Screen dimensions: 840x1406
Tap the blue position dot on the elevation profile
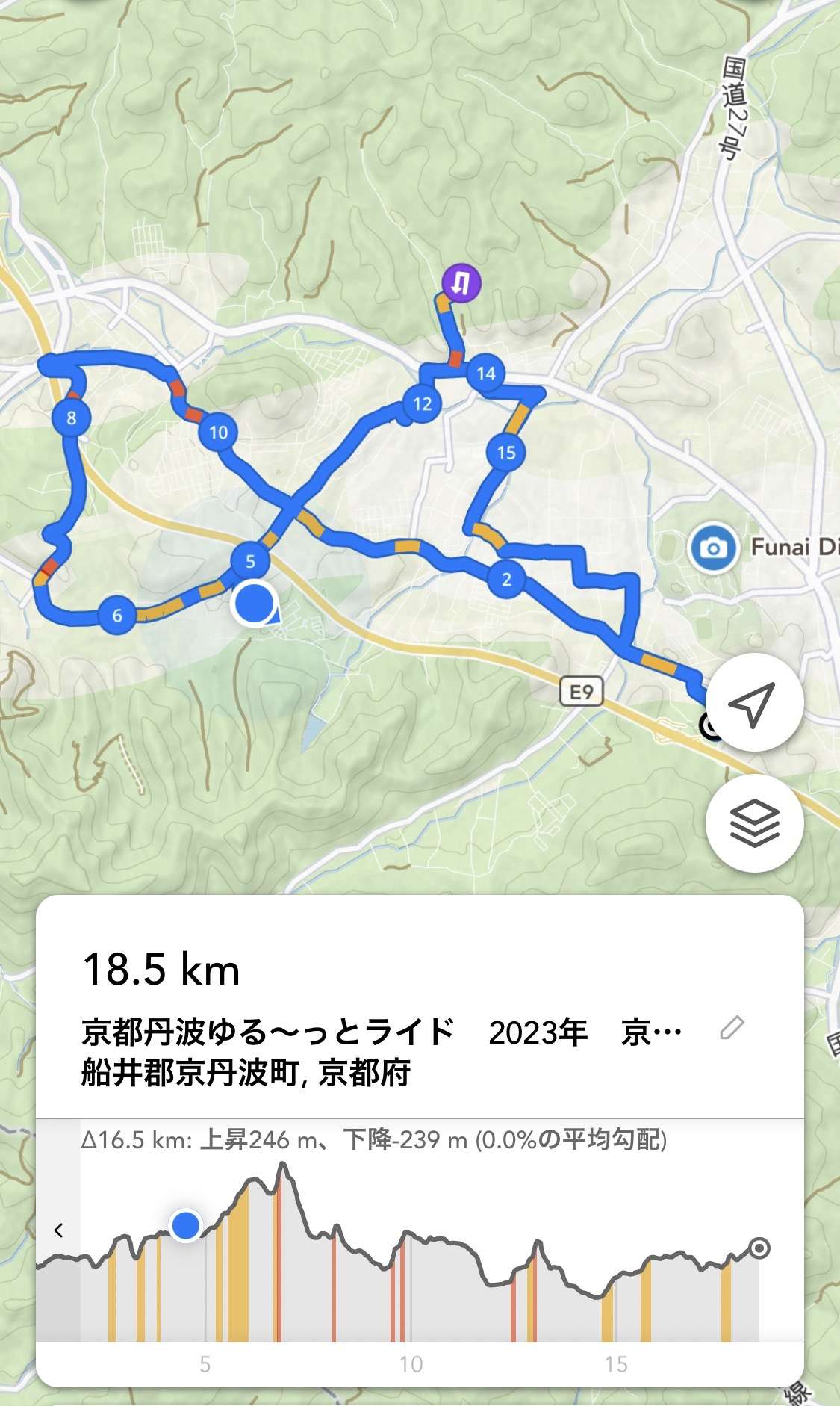(x=185, y=1225)
